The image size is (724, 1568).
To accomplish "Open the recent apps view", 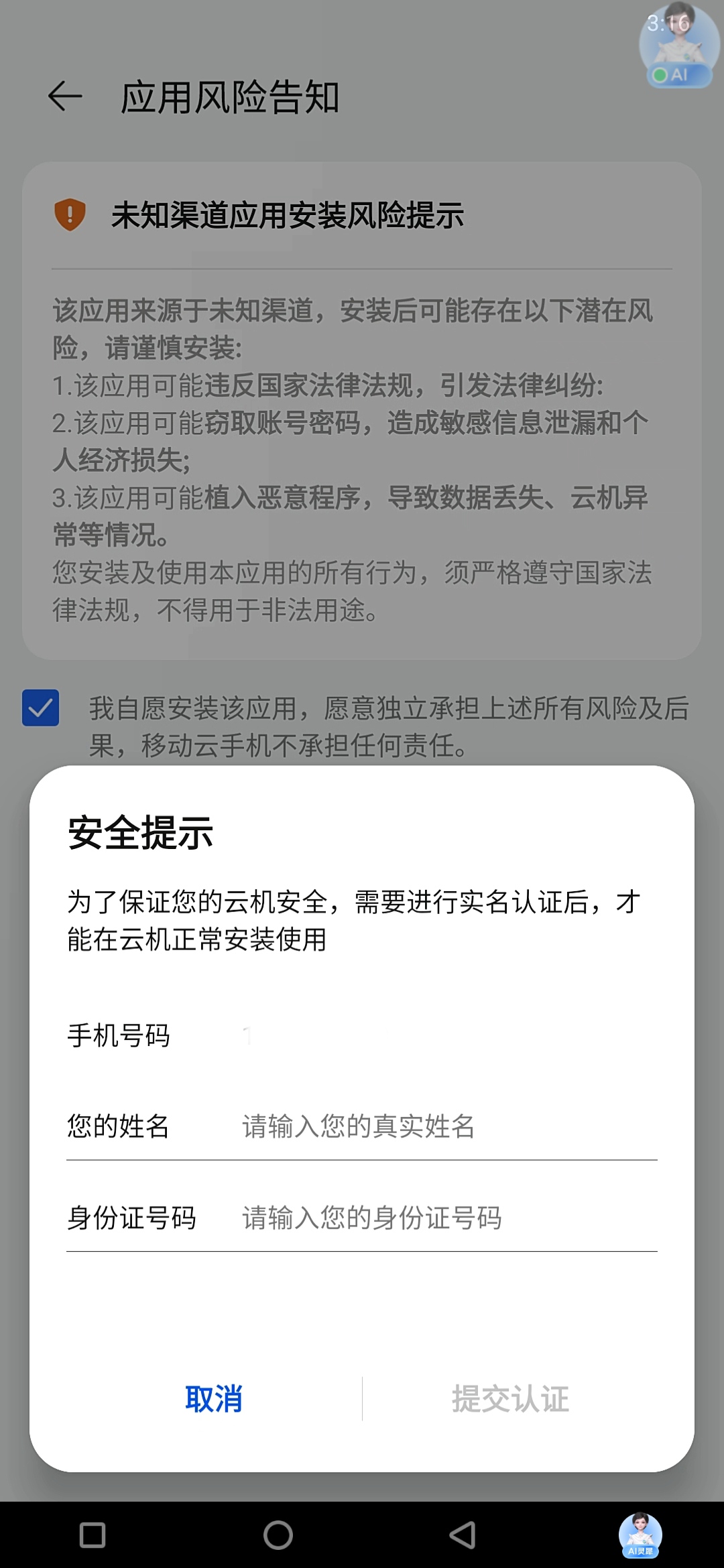I will coord(93,1534).
